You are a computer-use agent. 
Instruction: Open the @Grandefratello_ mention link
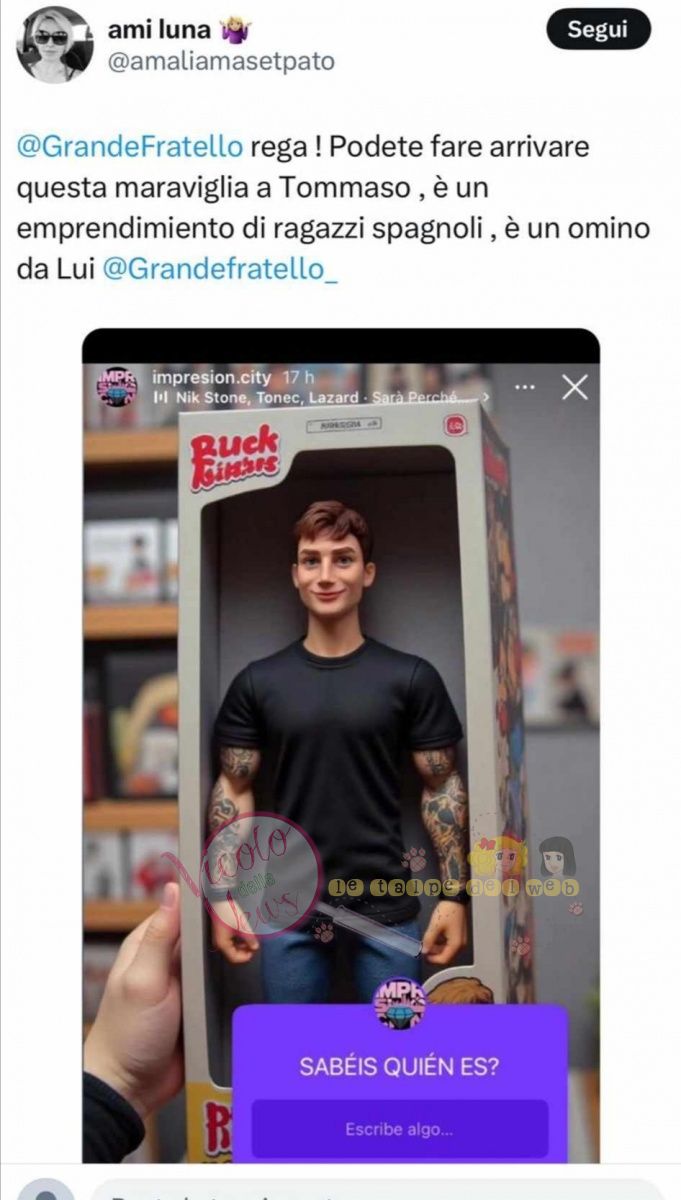point(220,268)
